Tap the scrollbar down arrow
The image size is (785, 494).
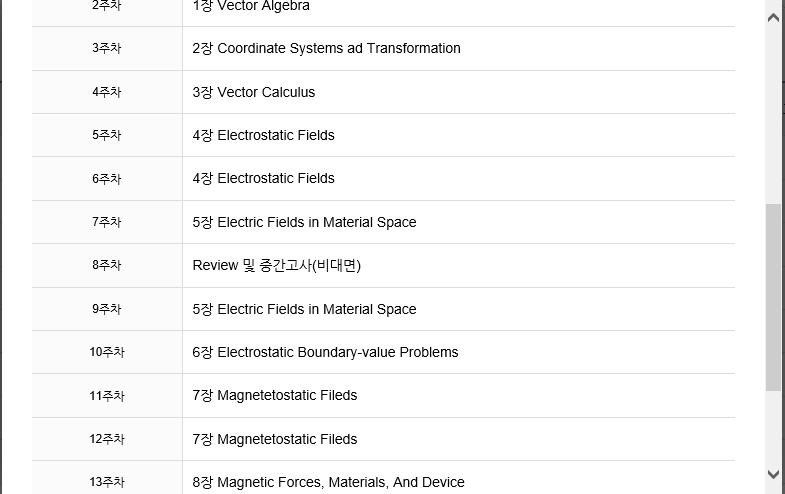pos(773,475)
